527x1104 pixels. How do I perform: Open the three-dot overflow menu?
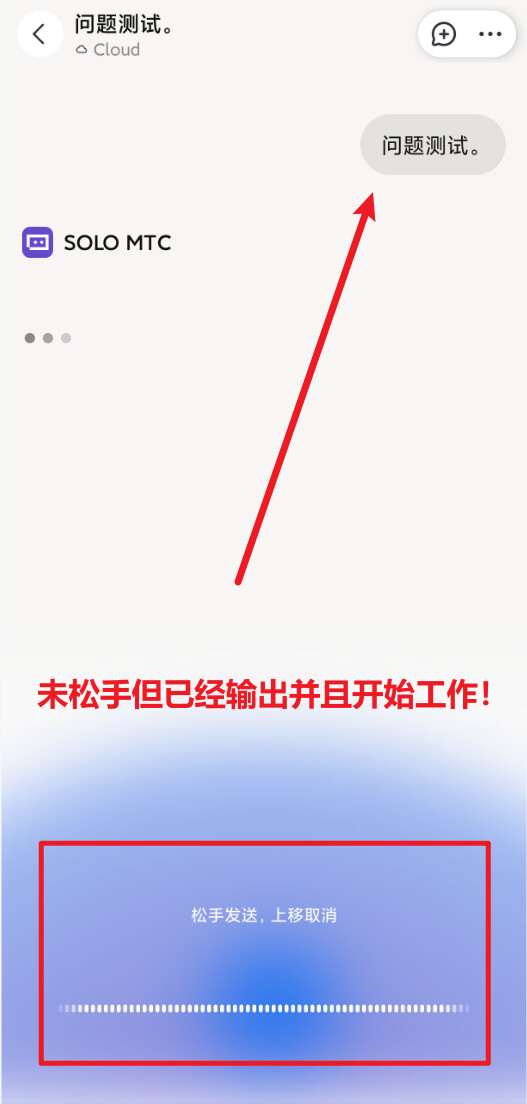coord(490,34)
